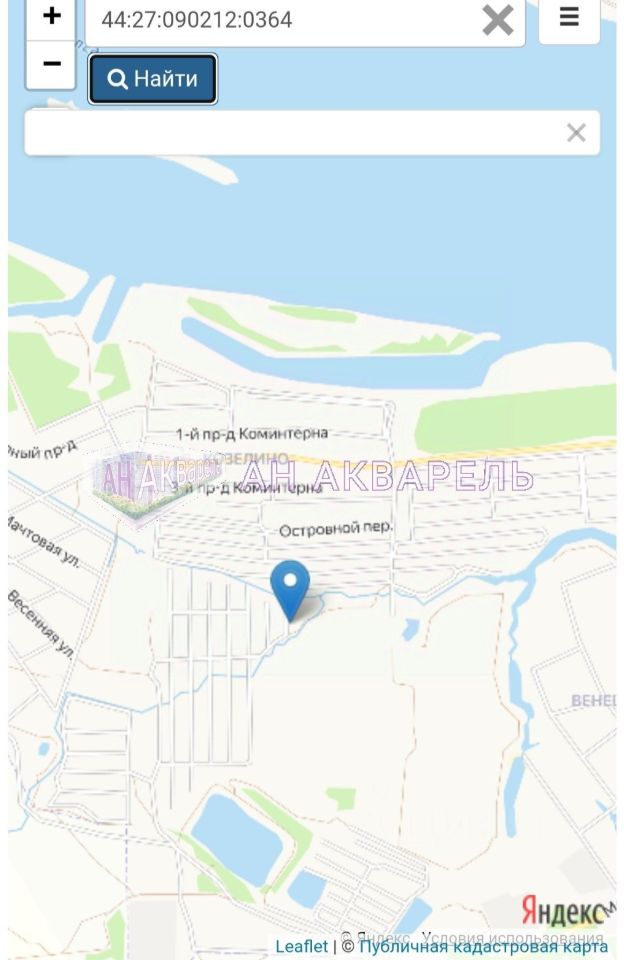This screenshot has height=960, width=624.
Task: Open the Публичная кадастровая карта link
Action: pos(483,946)
